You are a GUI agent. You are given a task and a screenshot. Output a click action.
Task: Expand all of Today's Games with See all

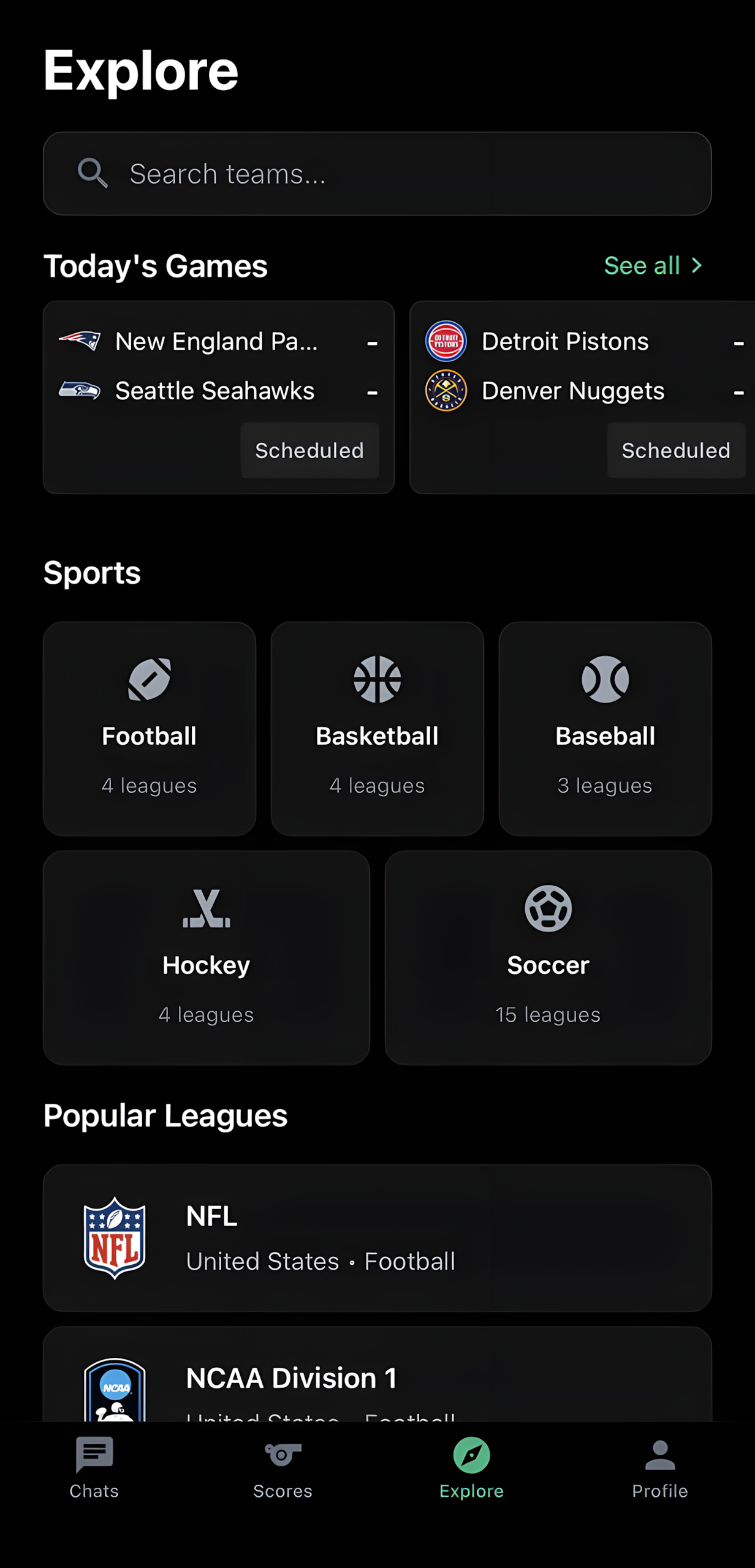(642, 265)
